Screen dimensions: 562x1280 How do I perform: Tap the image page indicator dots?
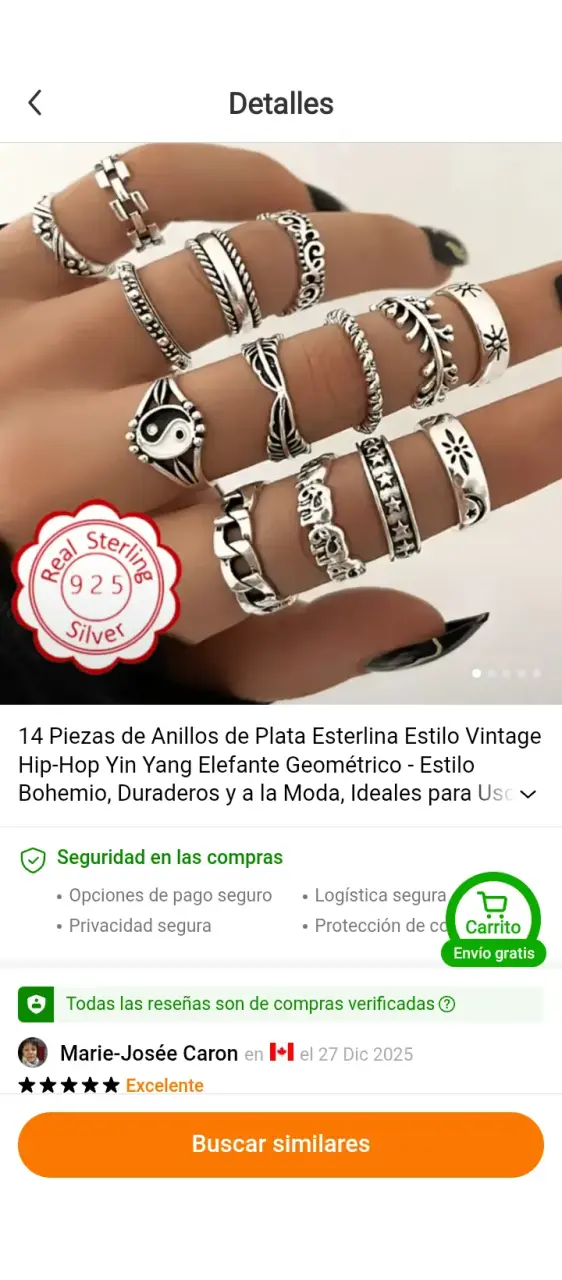(x=507, y=673)
